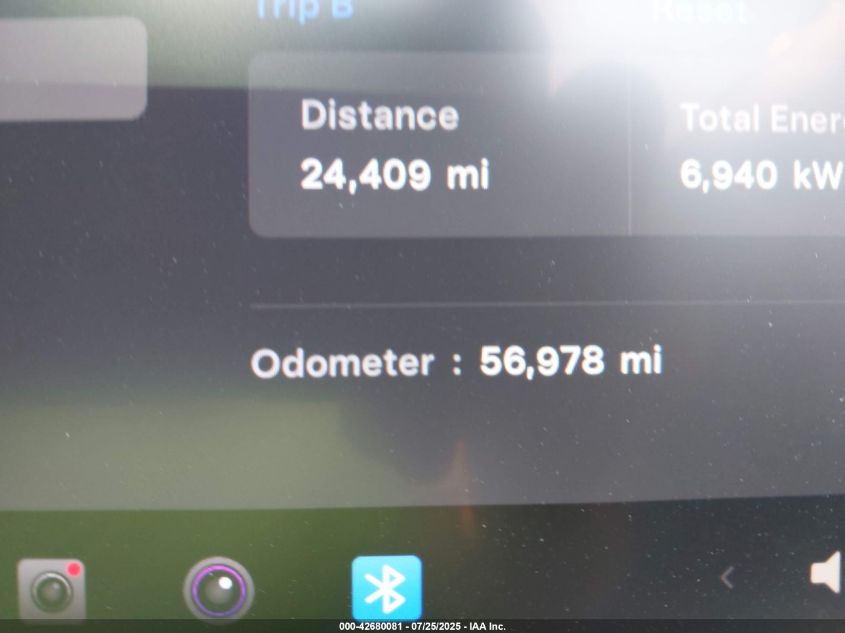Screen dimensions: 845x633
Task: Open the purple camera app
Action: point(218,589)
